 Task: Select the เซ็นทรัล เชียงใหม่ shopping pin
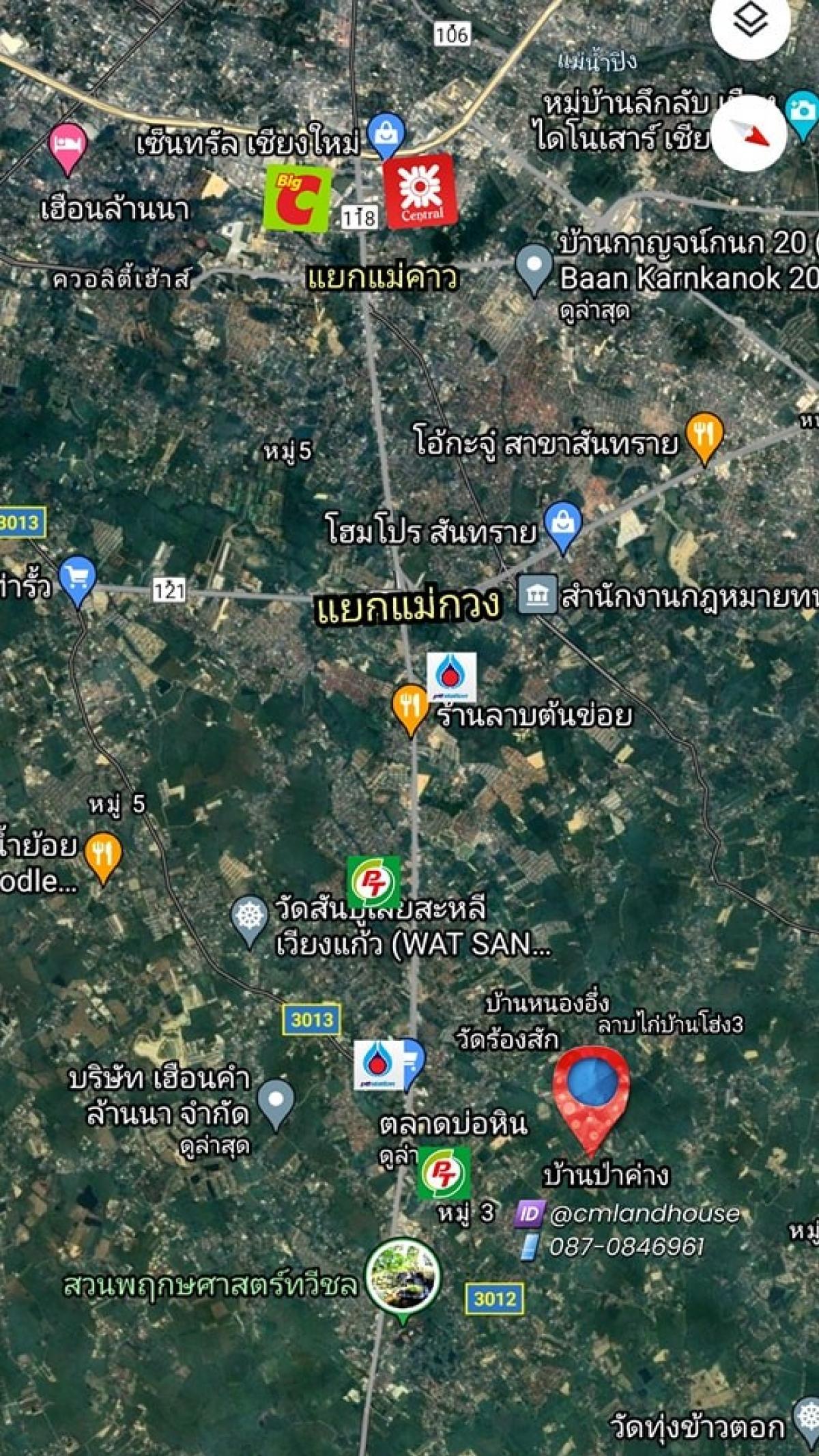pyautogui.click(x=386, y=134)
